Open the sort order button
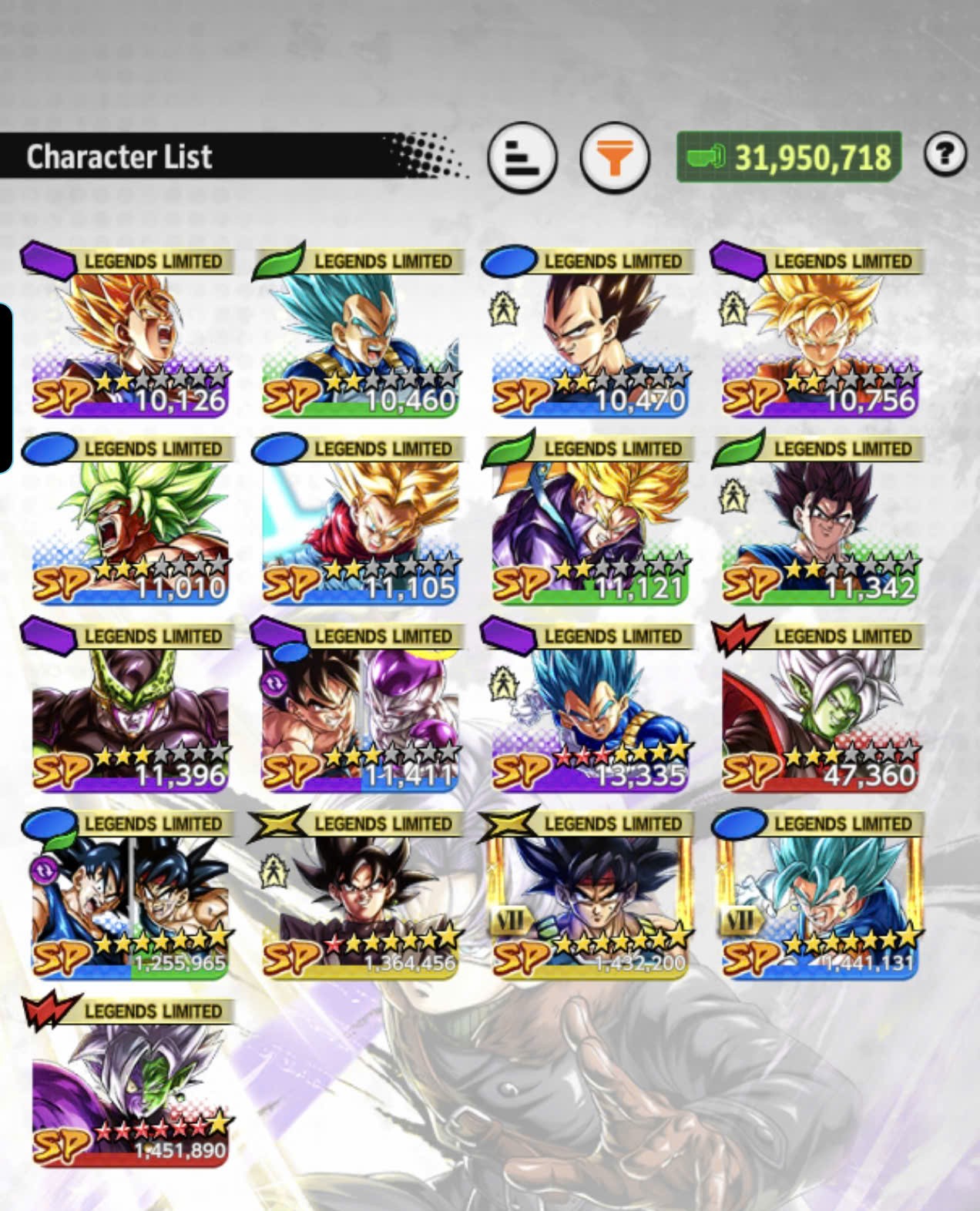The image size is (980, 1211). coord(522,158)
